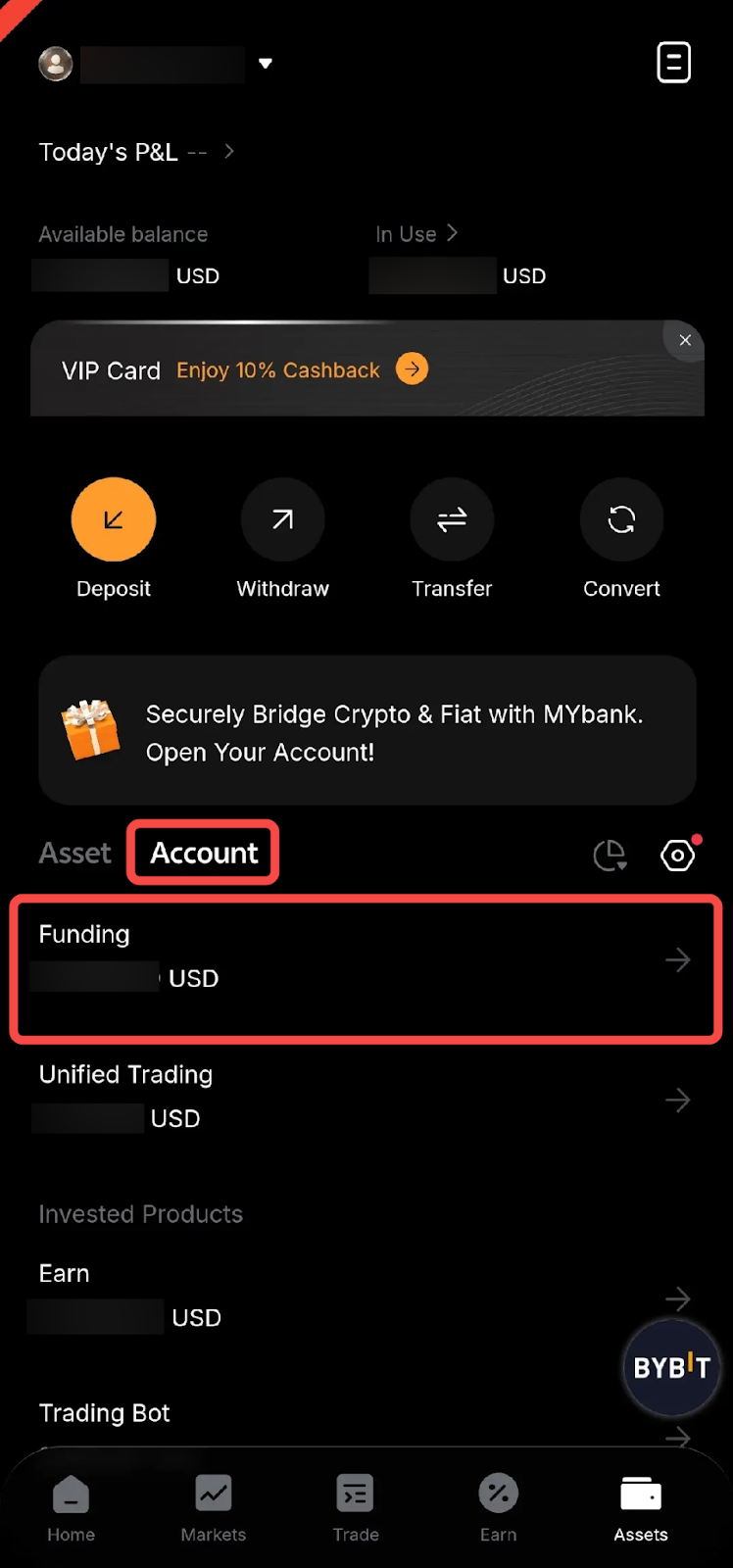733x1568 pixels.
Task: Open the Unified Trading account
Action: 365,1100
